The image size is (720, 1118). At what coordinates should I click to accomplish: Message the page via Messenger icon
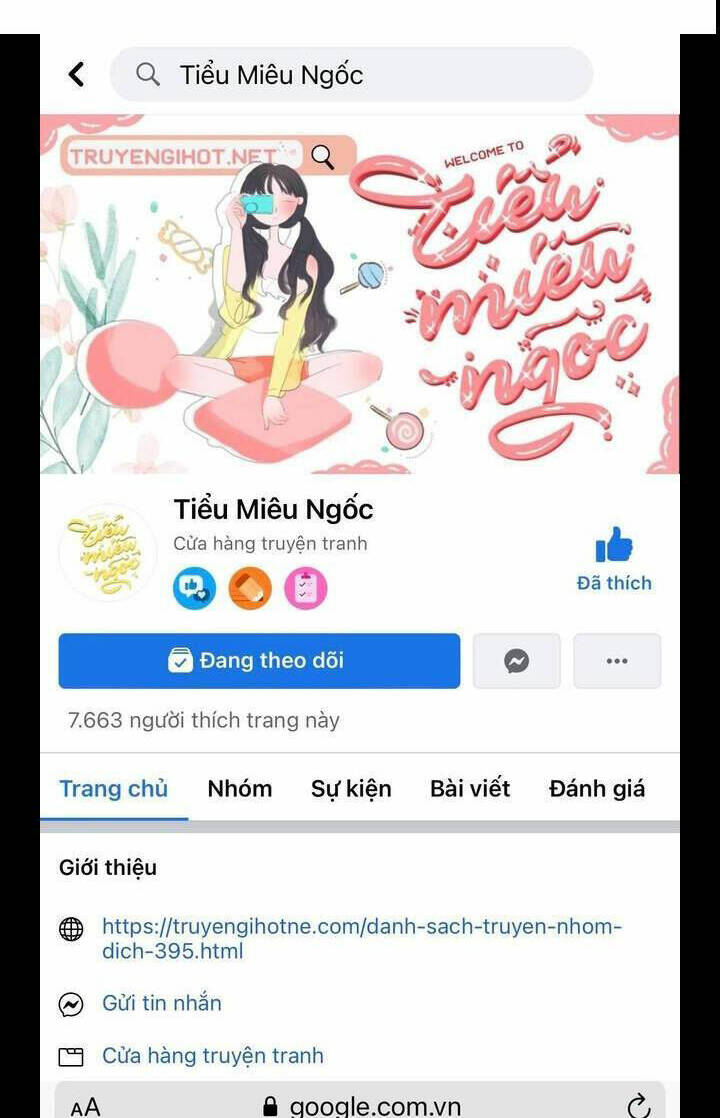pos(516,661)
